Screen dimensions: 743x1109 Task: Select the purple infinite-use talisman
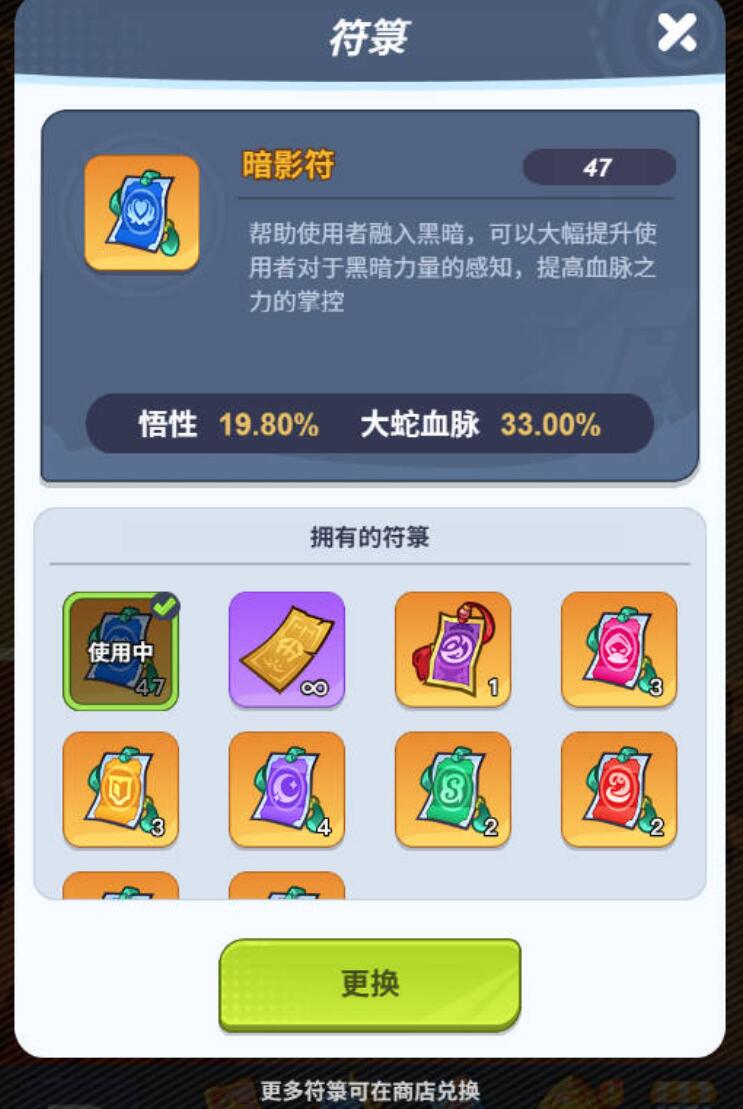(287, 650)
